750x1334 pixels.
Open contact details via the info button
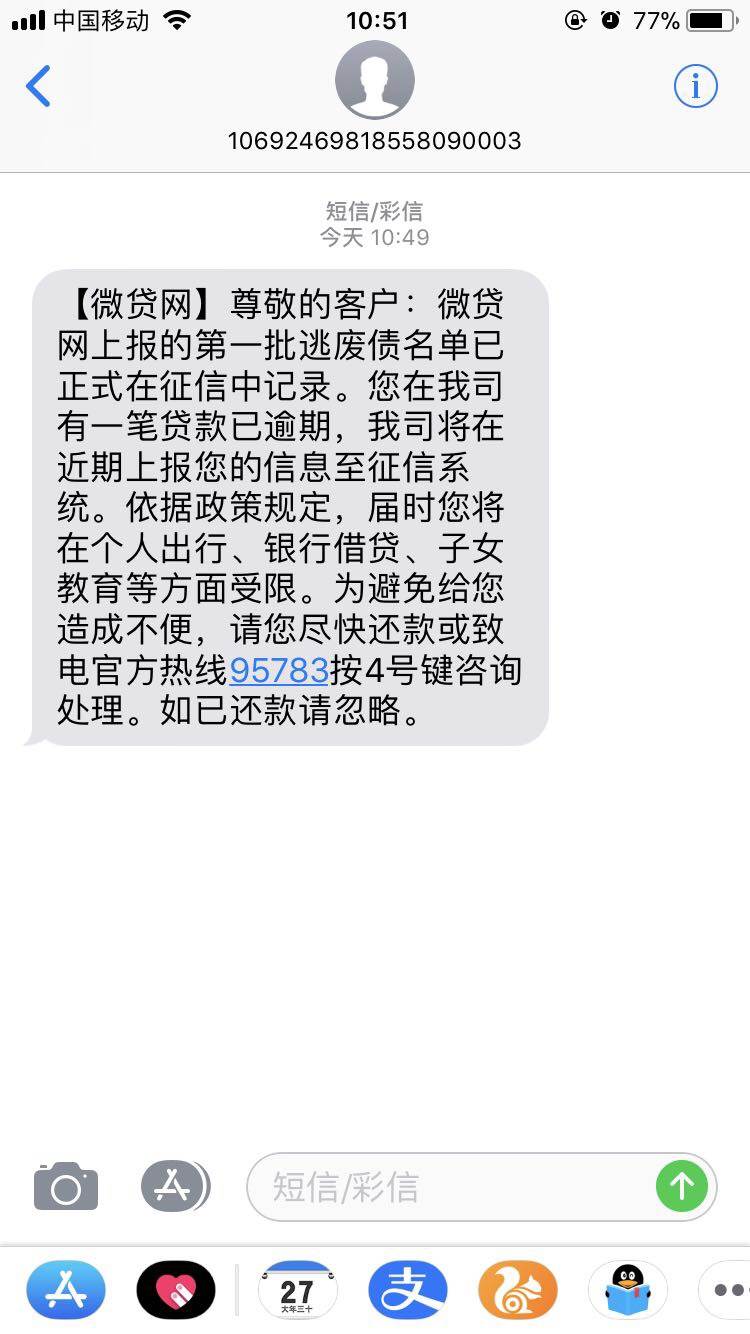pyautogui.click(x=695, y=86)
